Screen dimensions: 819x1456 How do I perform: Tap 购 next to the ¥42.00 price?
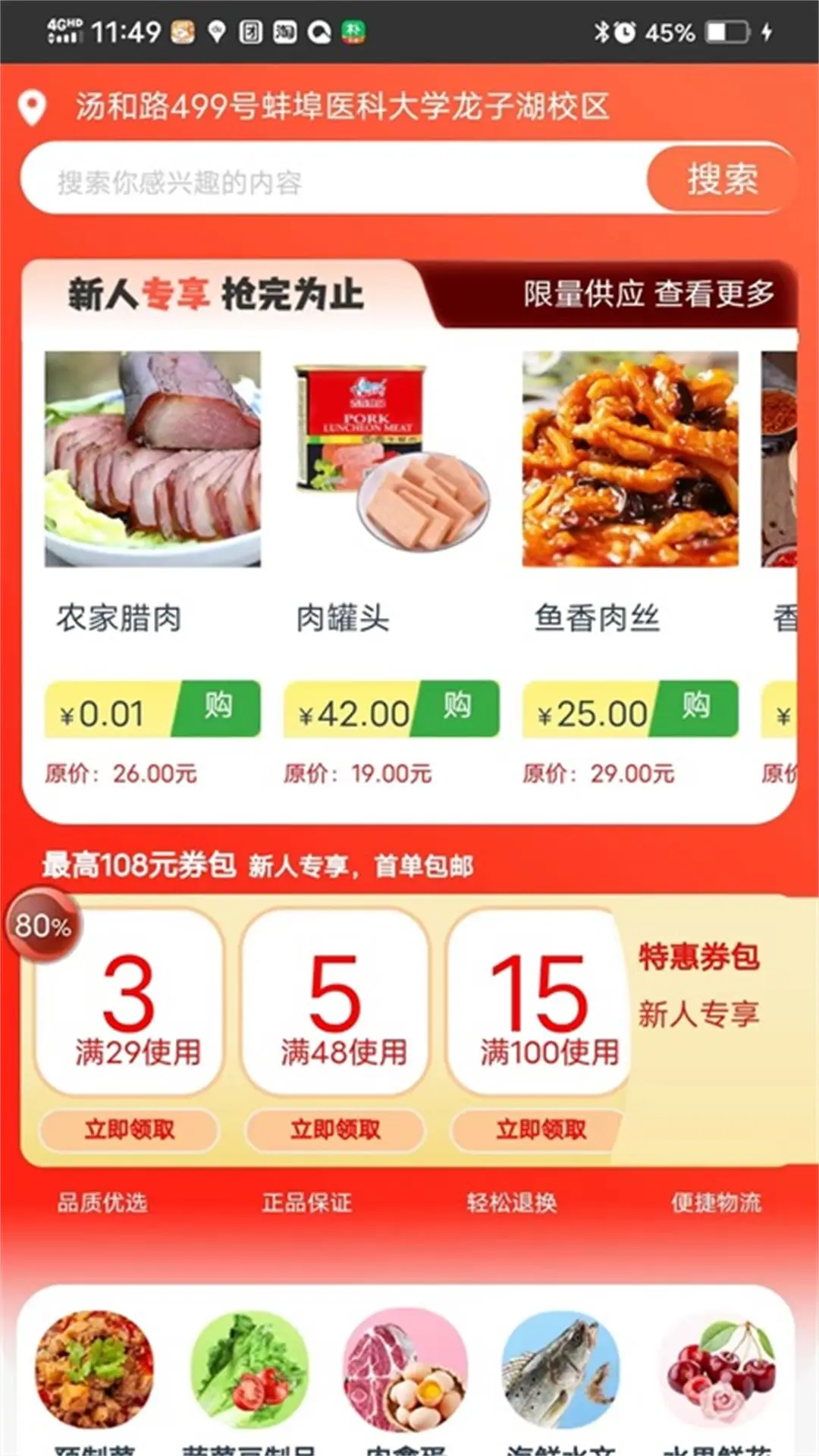[457, 708]
